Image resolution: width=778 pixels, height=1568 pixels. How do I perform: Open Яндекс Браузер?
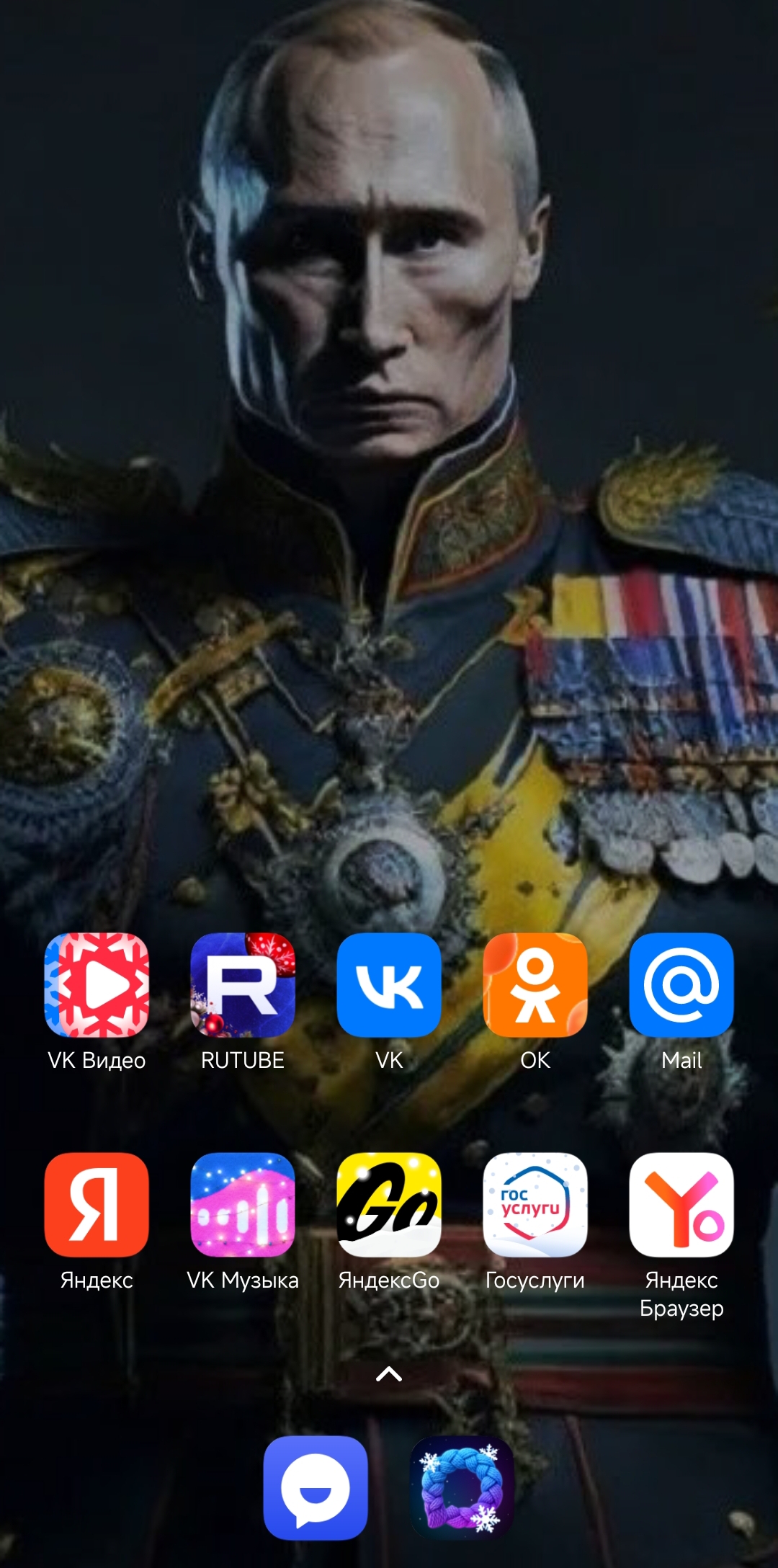(x=681, y=1205)
